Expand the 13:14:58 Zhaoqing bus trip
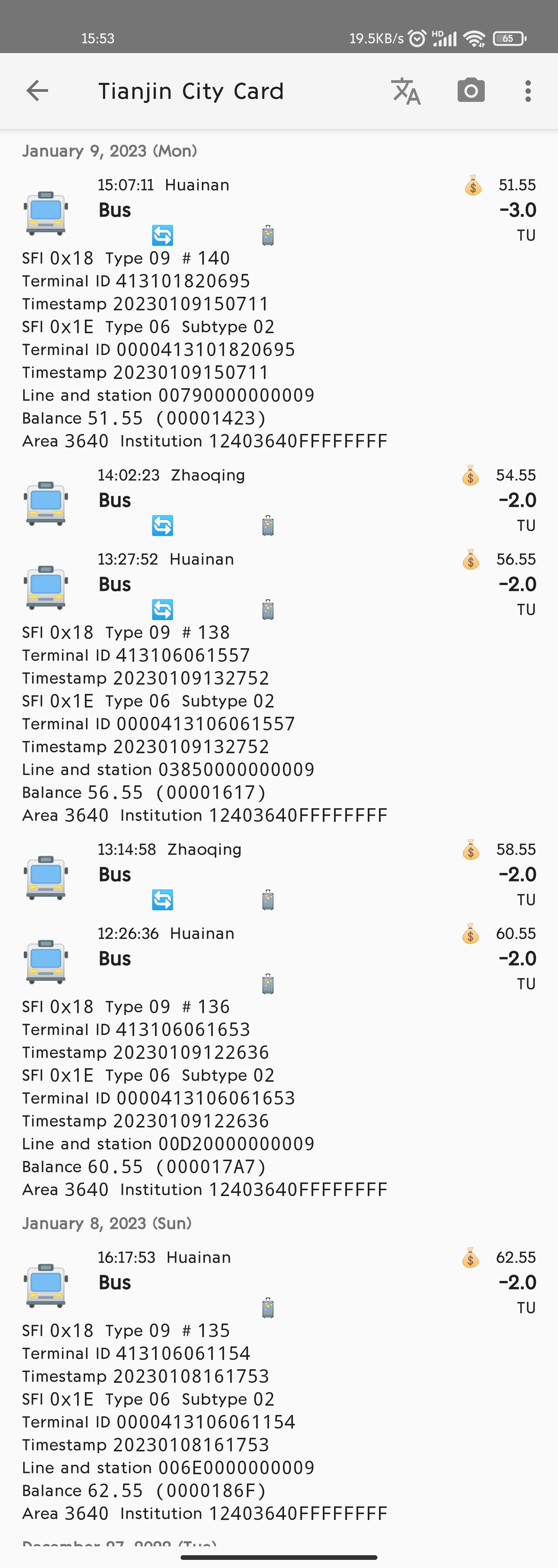The image size is (558, 1568). [279, 874]
